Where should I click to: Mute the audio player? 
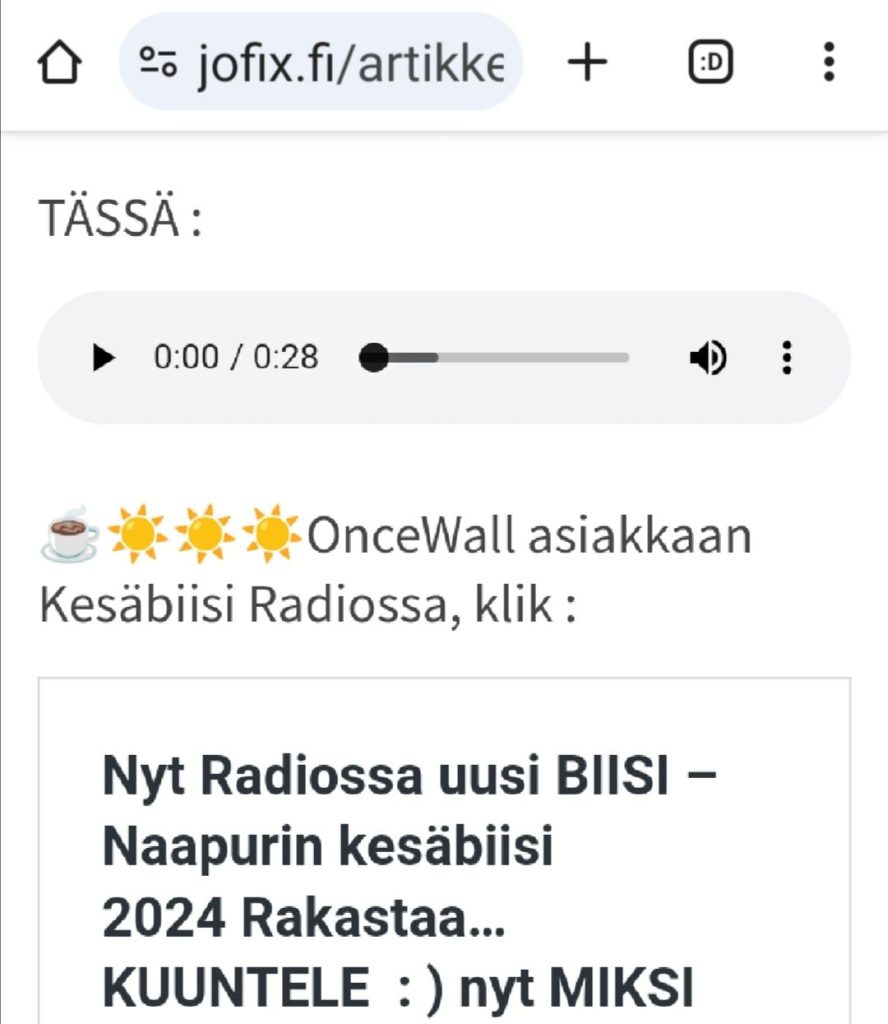point(708,357)
